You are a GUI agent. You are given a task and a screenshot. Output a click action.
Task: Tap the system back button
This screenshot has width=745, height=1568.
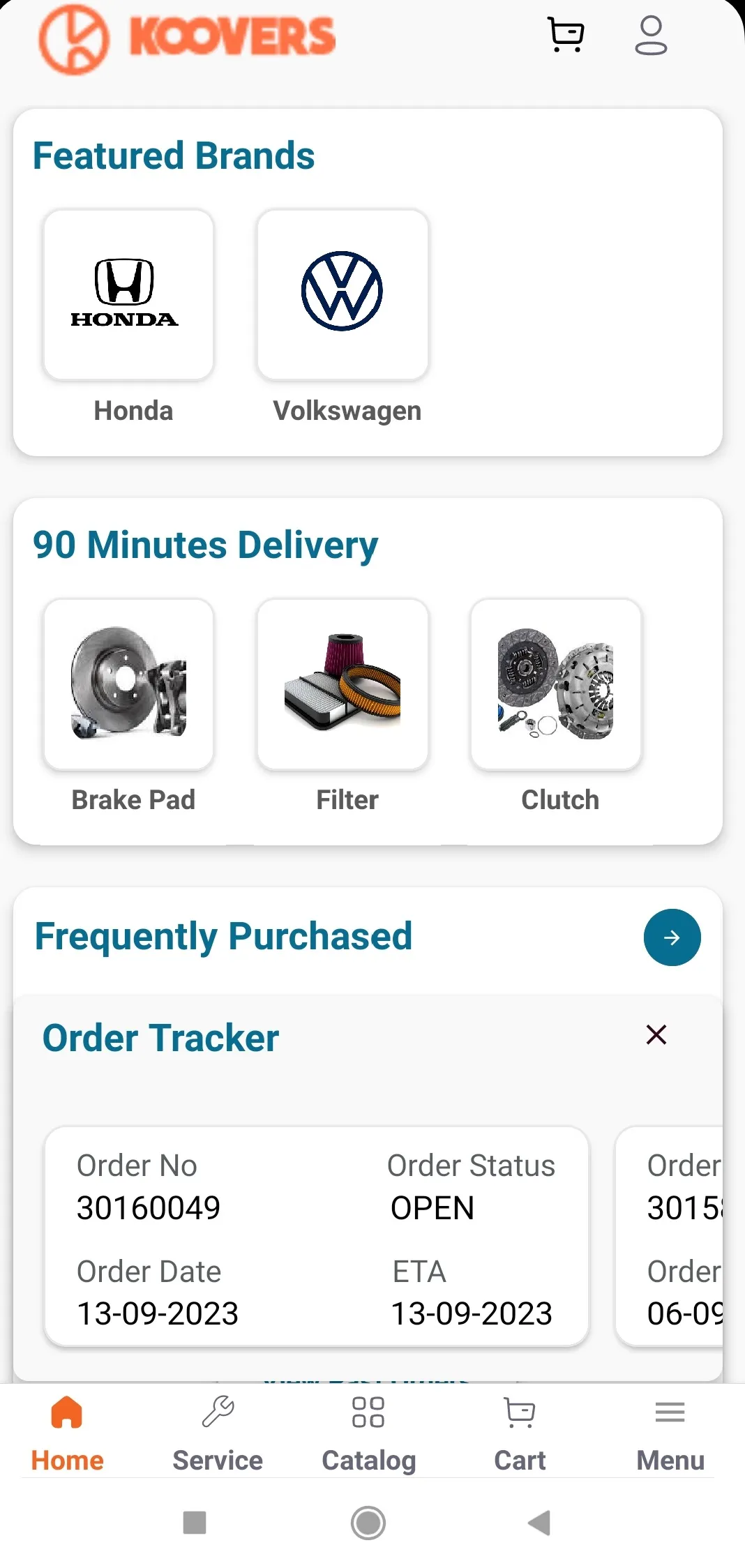click(539, 1523)
